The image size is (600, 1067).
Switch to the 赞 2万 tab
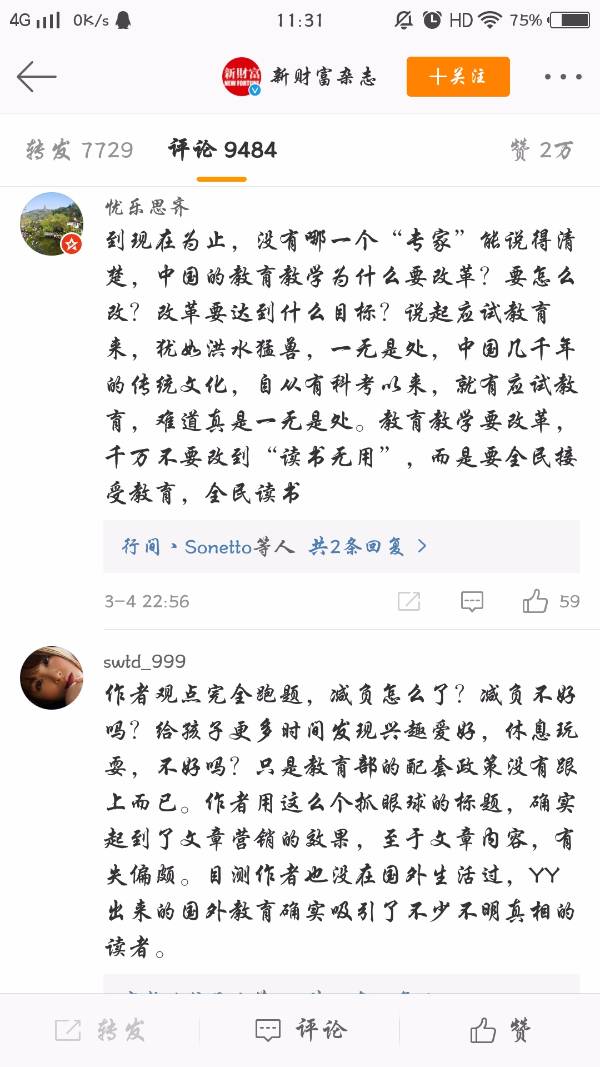541,150
